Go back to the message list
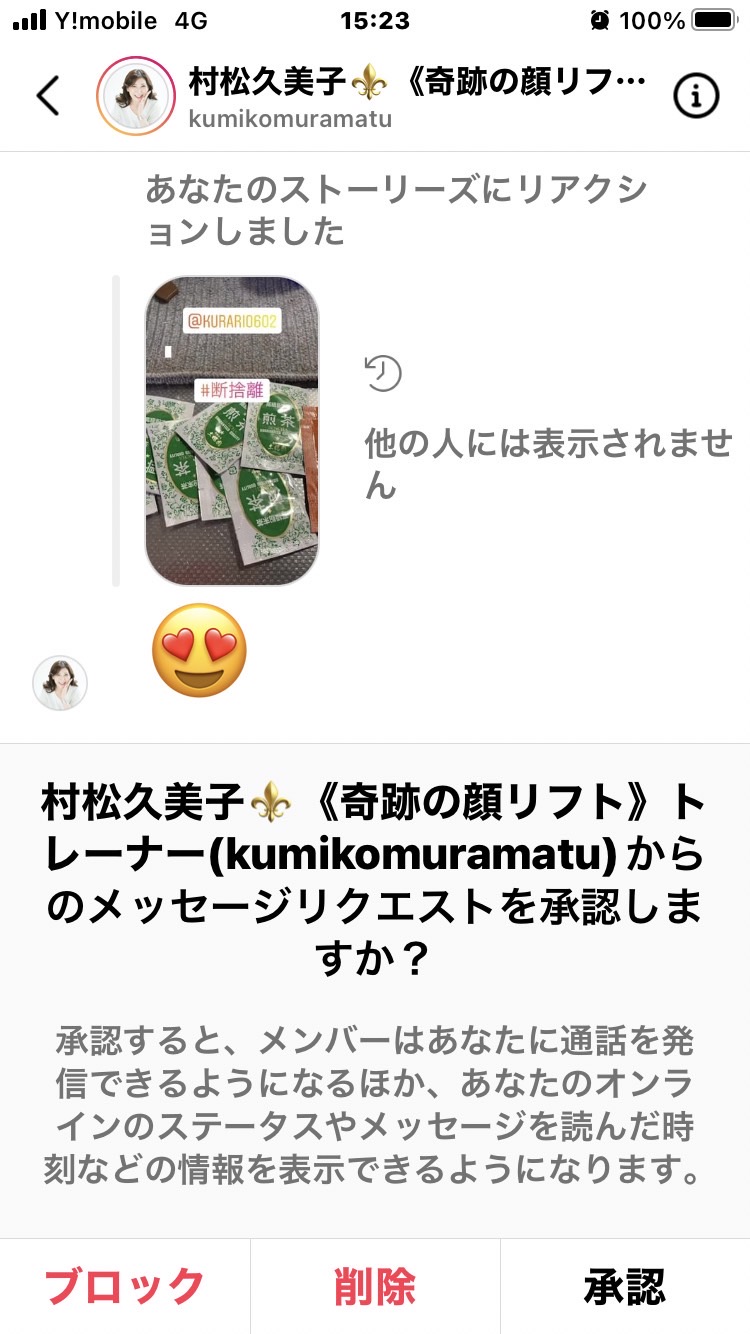This screenshot has width=750, height=1334. (48, 96)
